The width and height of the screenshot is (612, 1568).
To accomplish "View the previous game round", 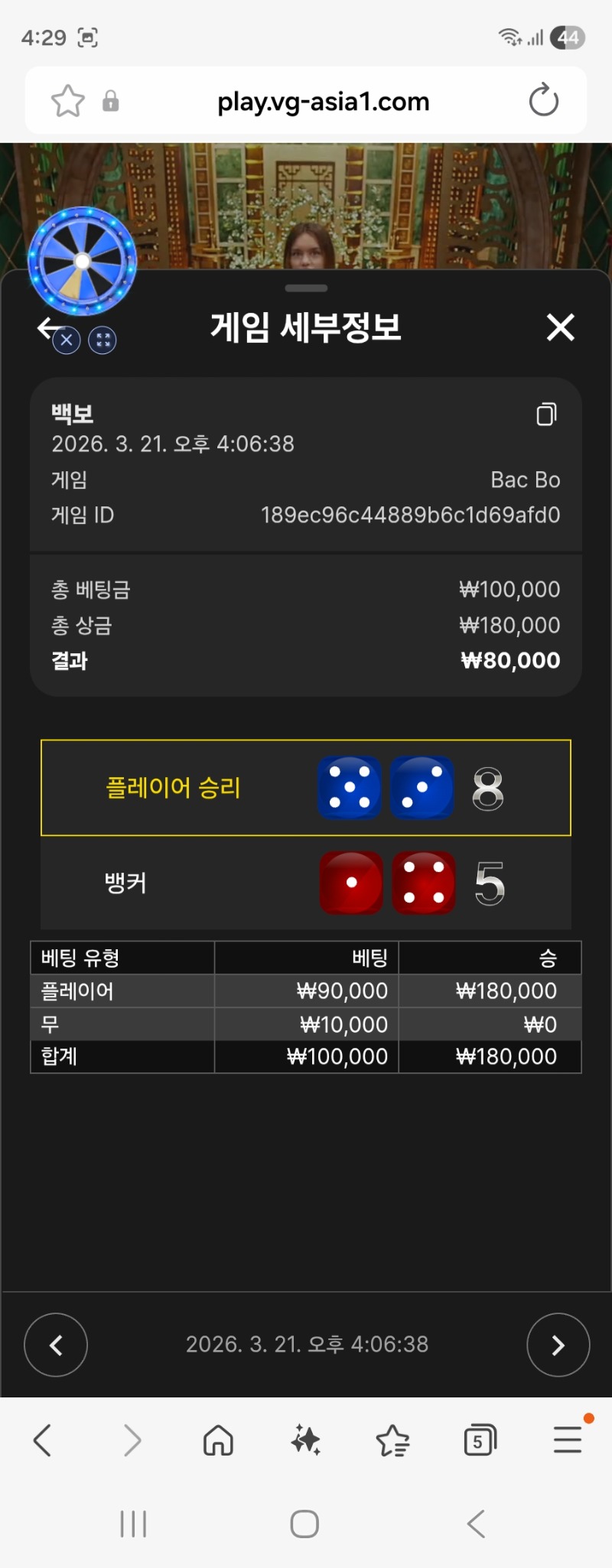I will 56,1345.
